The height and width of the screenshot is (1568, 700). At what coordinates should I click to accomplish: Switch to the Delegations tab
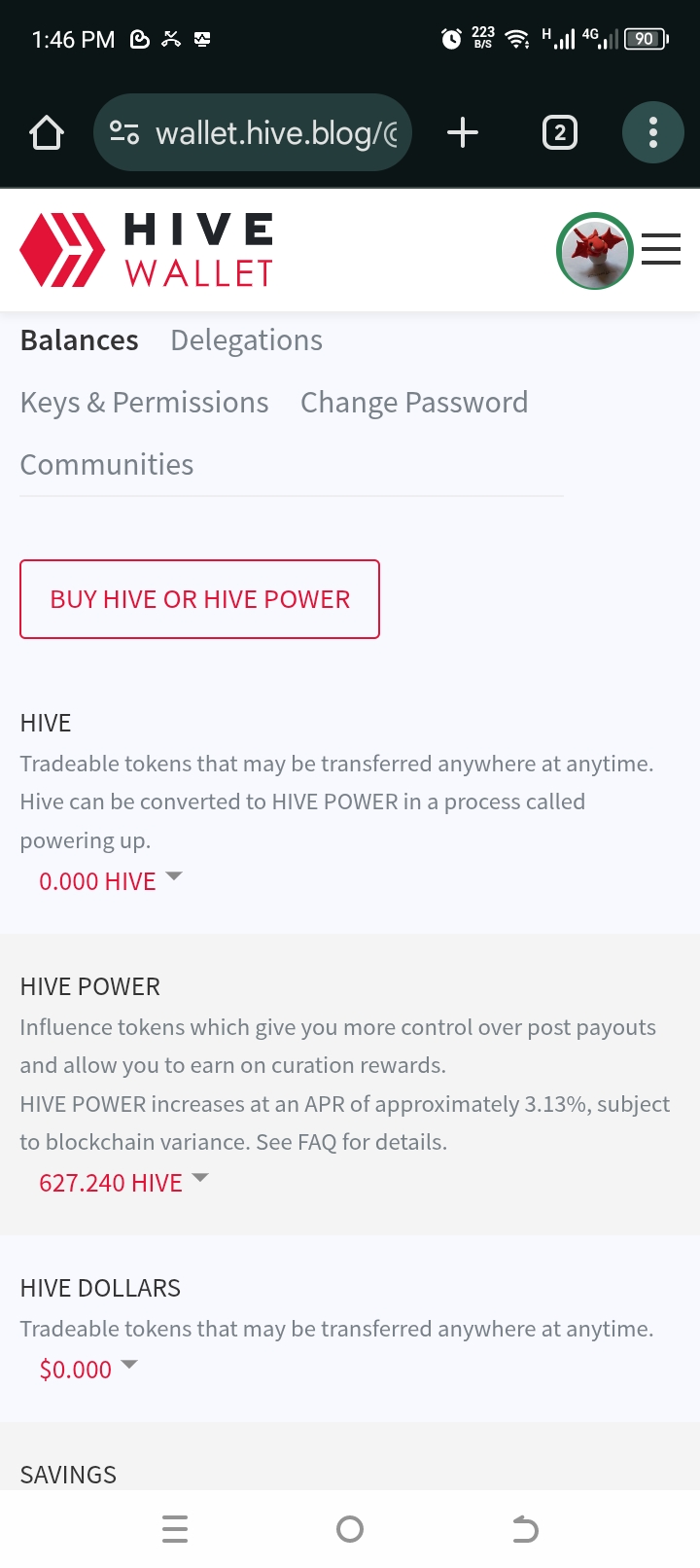click(246, 340)
